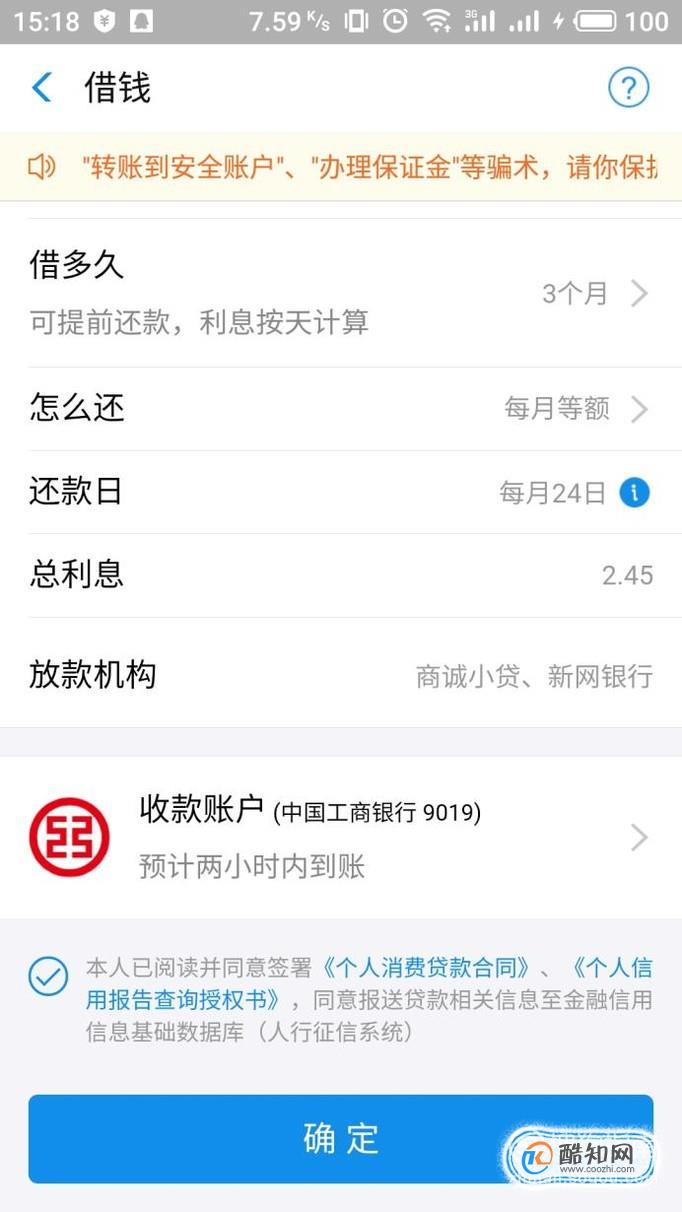
Task: Open 《个人信用报告查询授权书》 link
Action: click(369, 983)
